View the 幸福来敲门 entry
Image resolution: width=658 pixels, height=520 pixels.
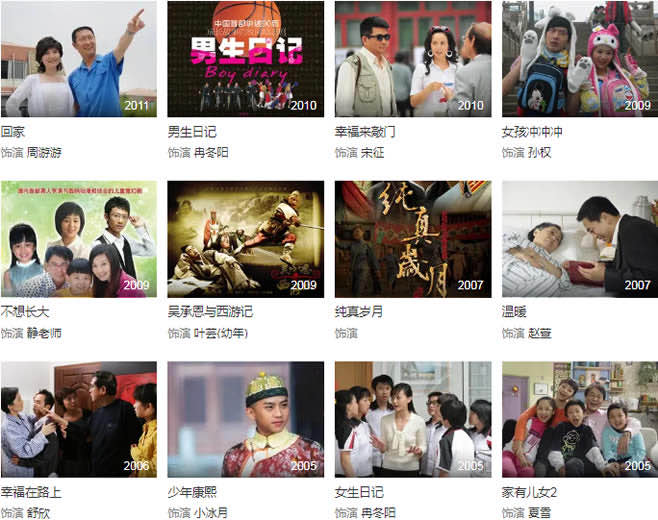tap(412, 59)
